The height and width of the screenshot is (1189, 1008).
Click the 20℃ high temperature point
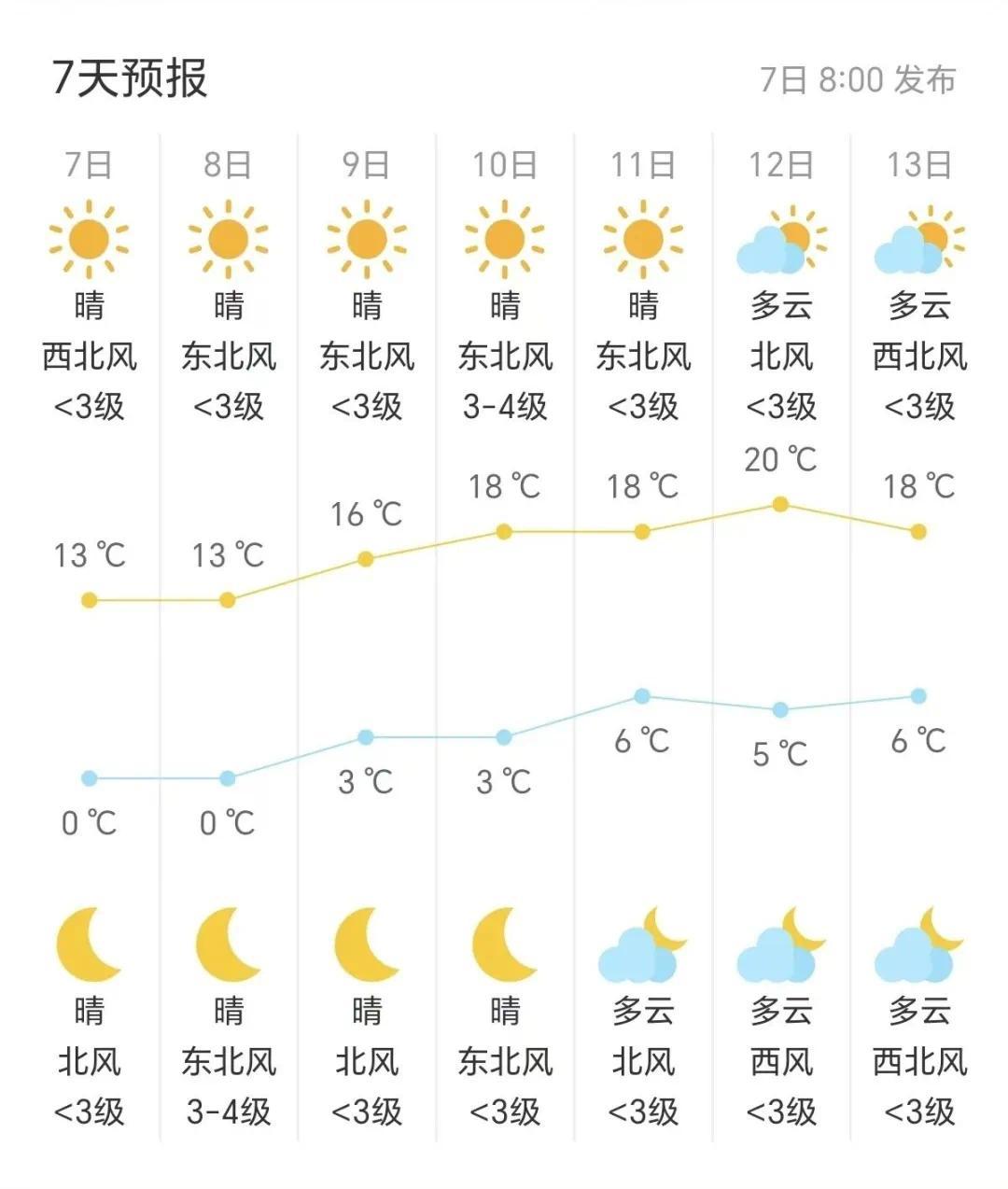point(780,504)
